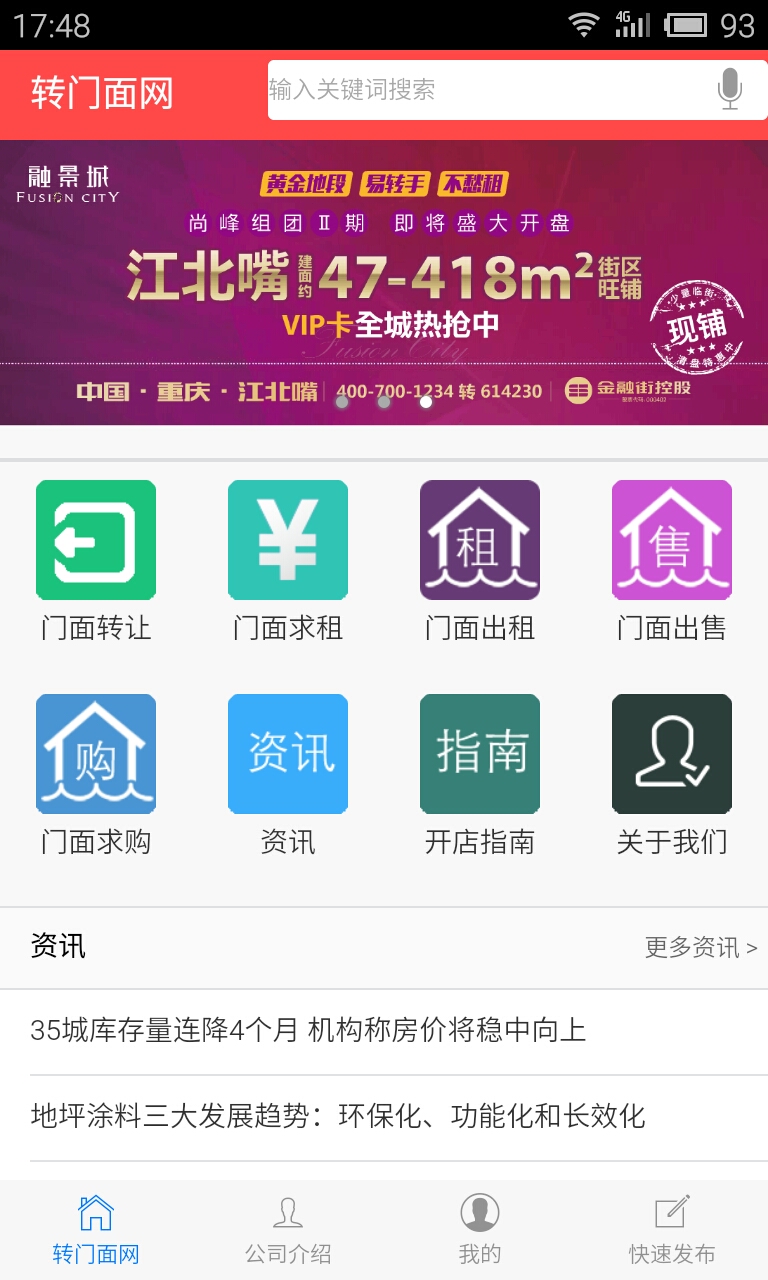Read article 地坪涂料三大发展趋势
768x1280 pixels.
[338, 1116]
